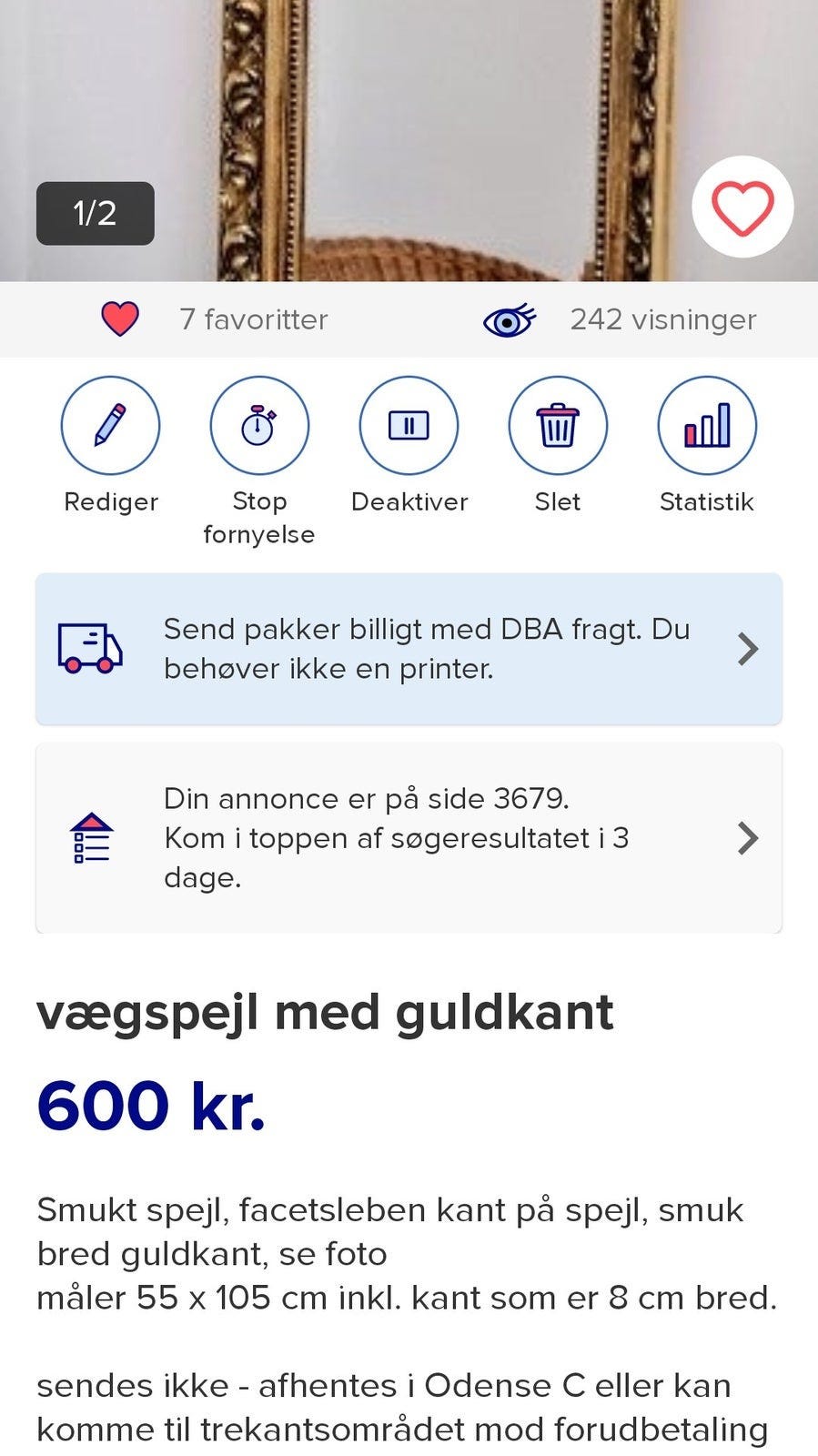Viewport: 818px width, 1456px height.
Task: Click the 600 kr. price text
Action: click(150, 1106)
